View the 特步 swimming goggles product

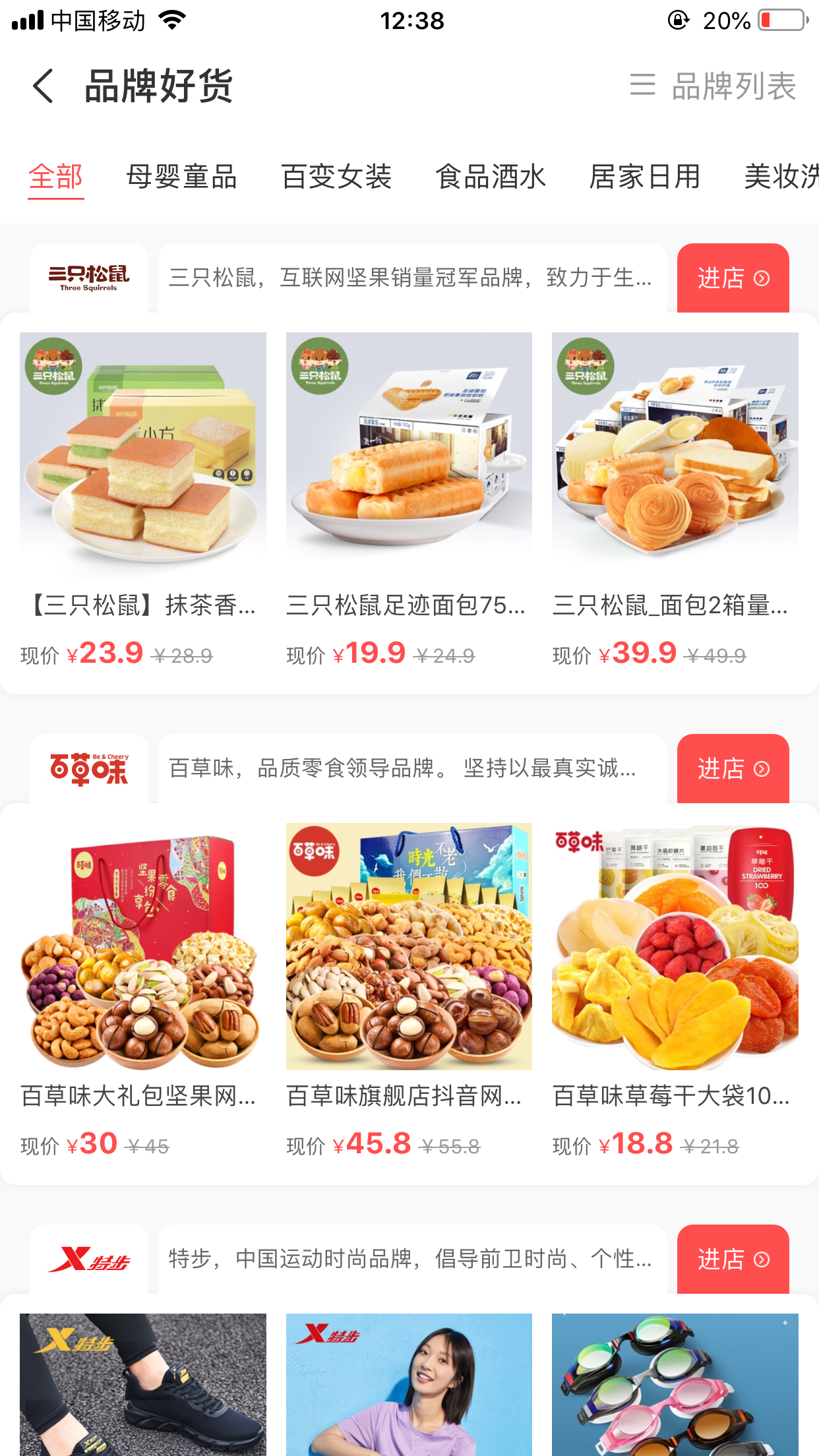click(x=675, y=1385)
